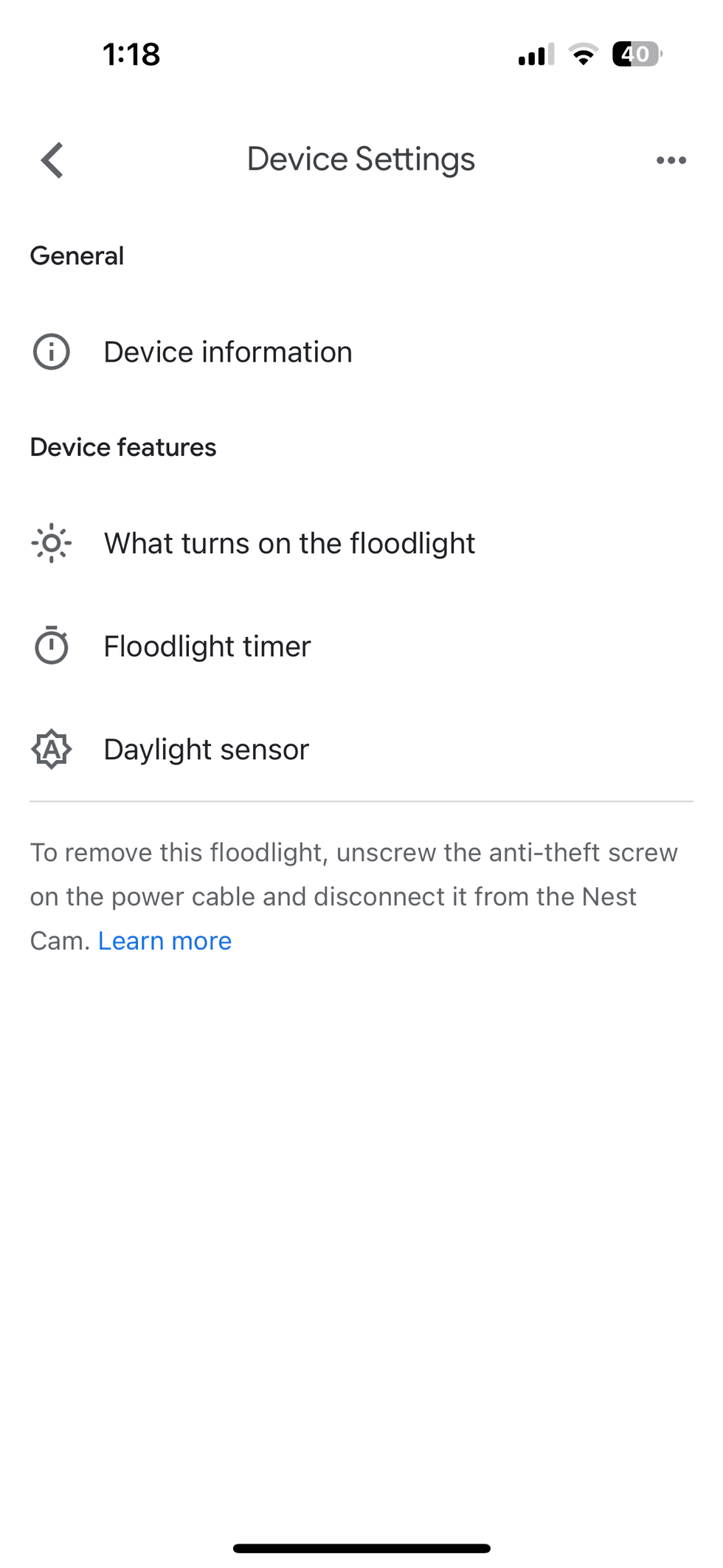This screenshot has width=723, height=1568.
Task: Click the Device information info icon
Action: click(x=51, y=352)
